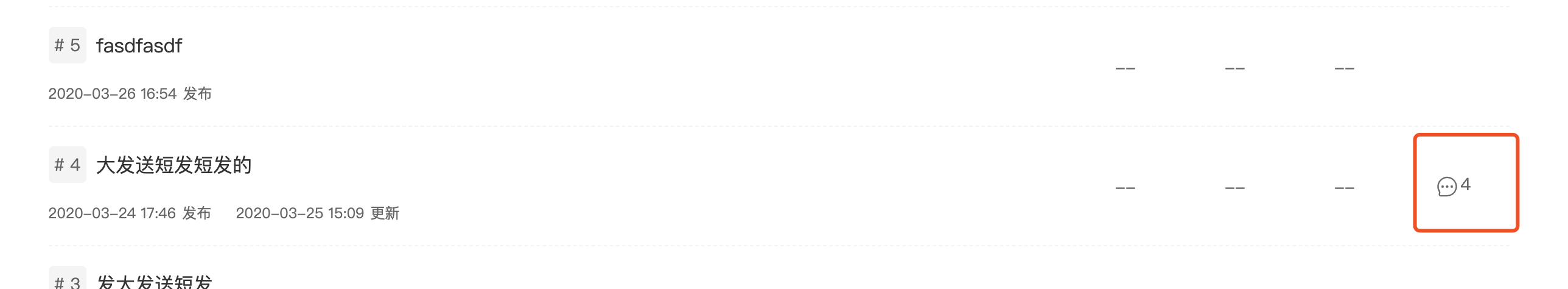Open the post titled fasdfasdf
The image size is (1568, 289).
click(x=139, y=46)
